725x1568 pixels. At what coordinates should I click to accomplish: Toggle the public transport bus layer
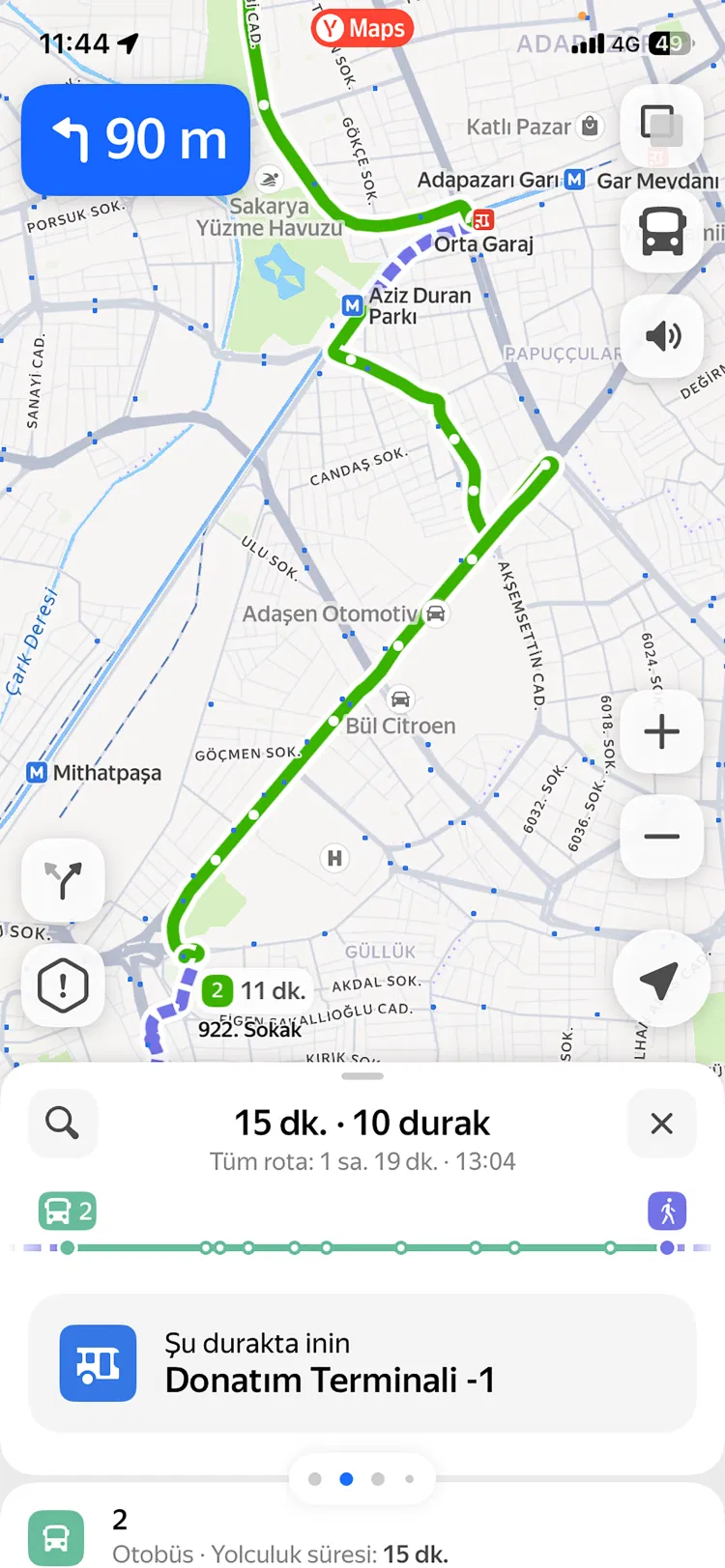(x=662, y=232)
